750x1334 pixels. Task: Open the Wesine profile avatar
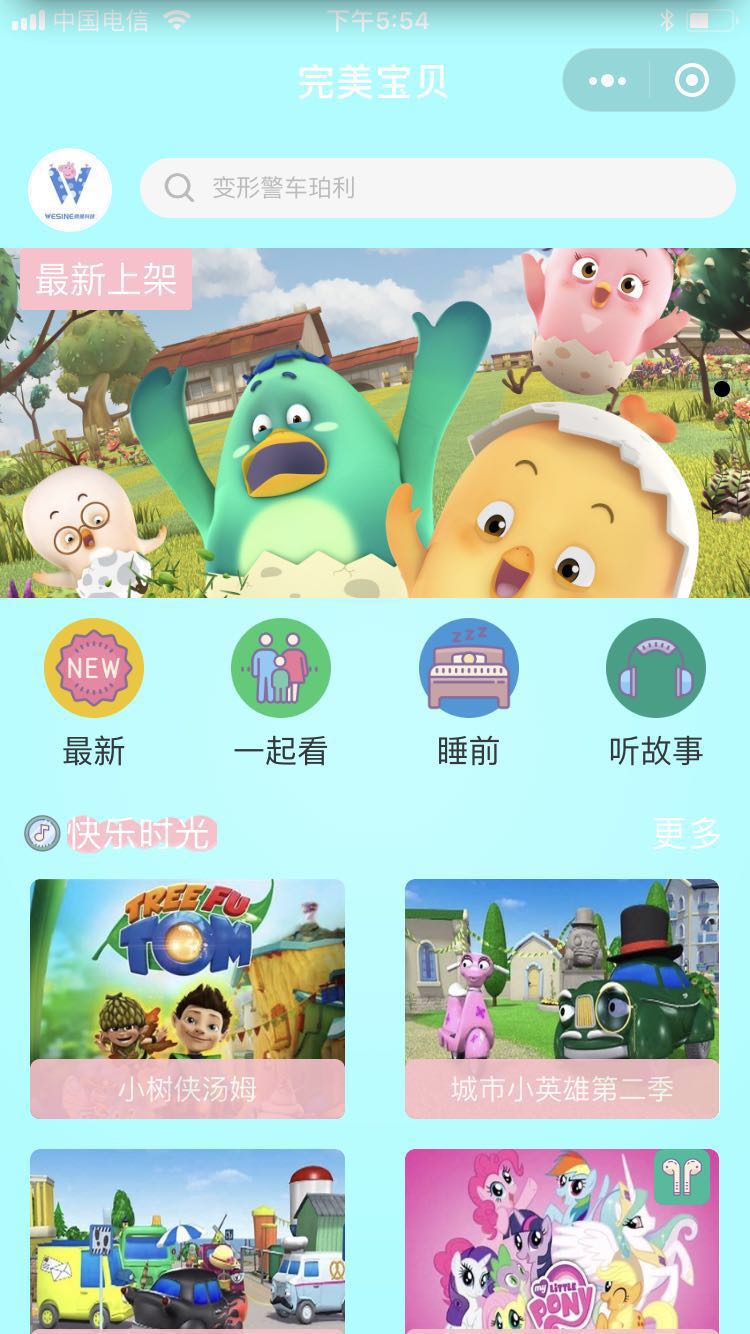coord(70,189)
